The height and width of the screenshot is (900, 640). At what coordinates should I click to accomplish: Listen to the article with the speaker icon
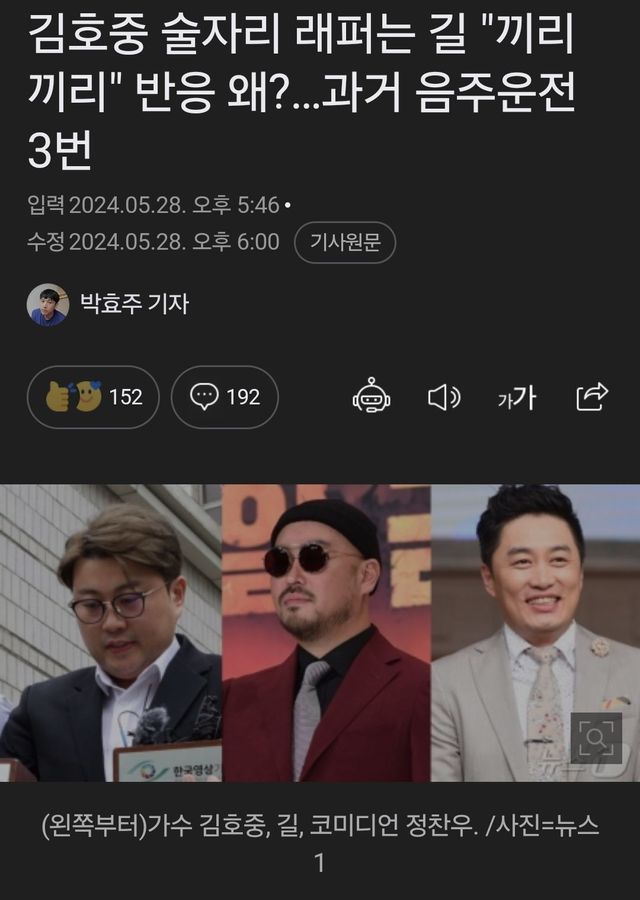[x=444, y=397]
